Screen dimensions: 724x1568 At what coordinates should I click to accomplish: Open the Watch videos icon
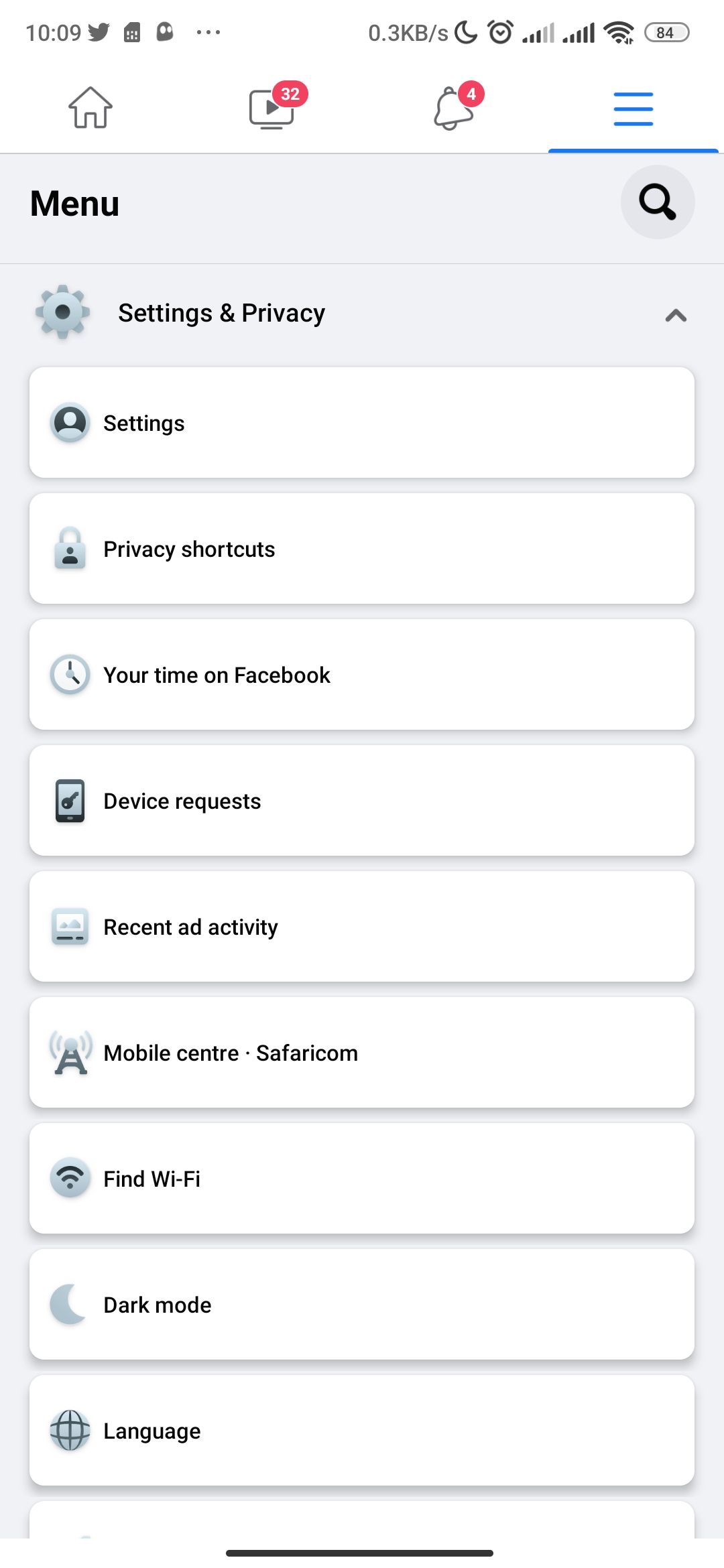point(271,111)
